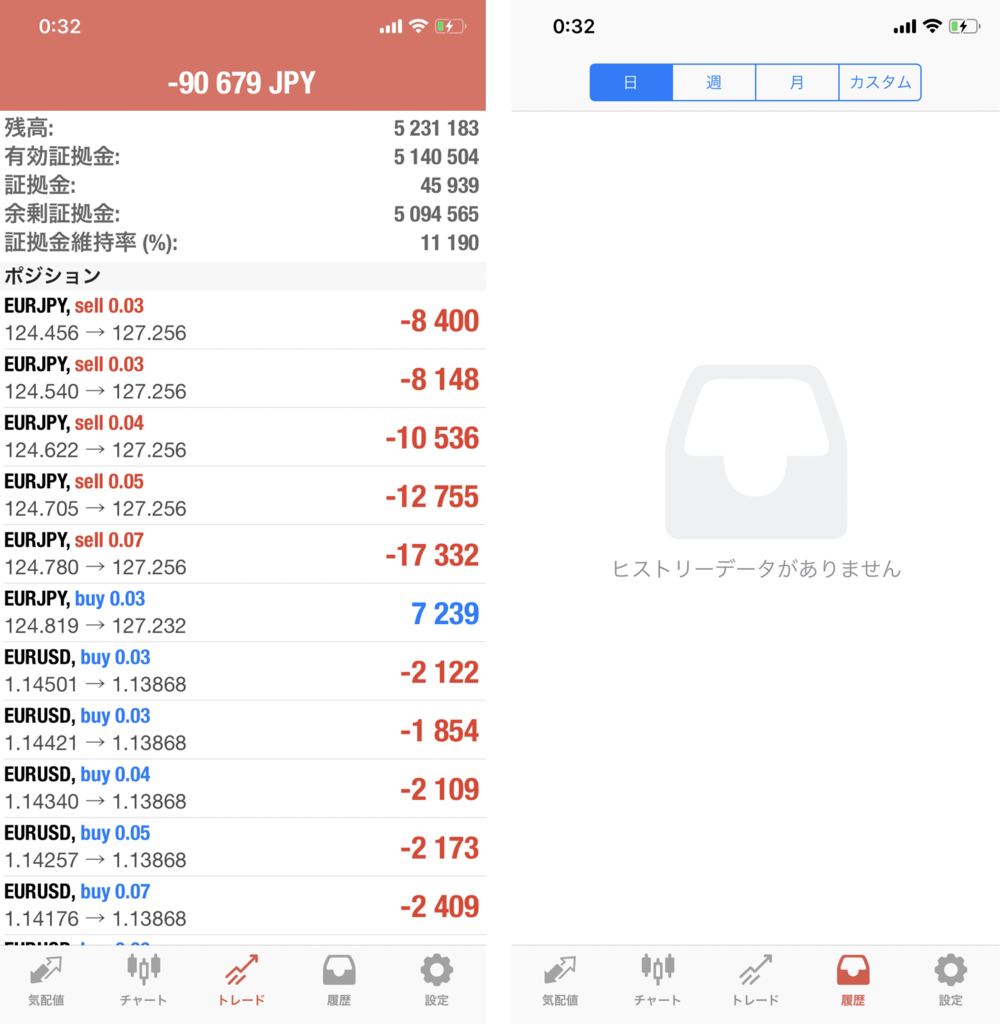Switch history period to 月

tap(797, 83)
